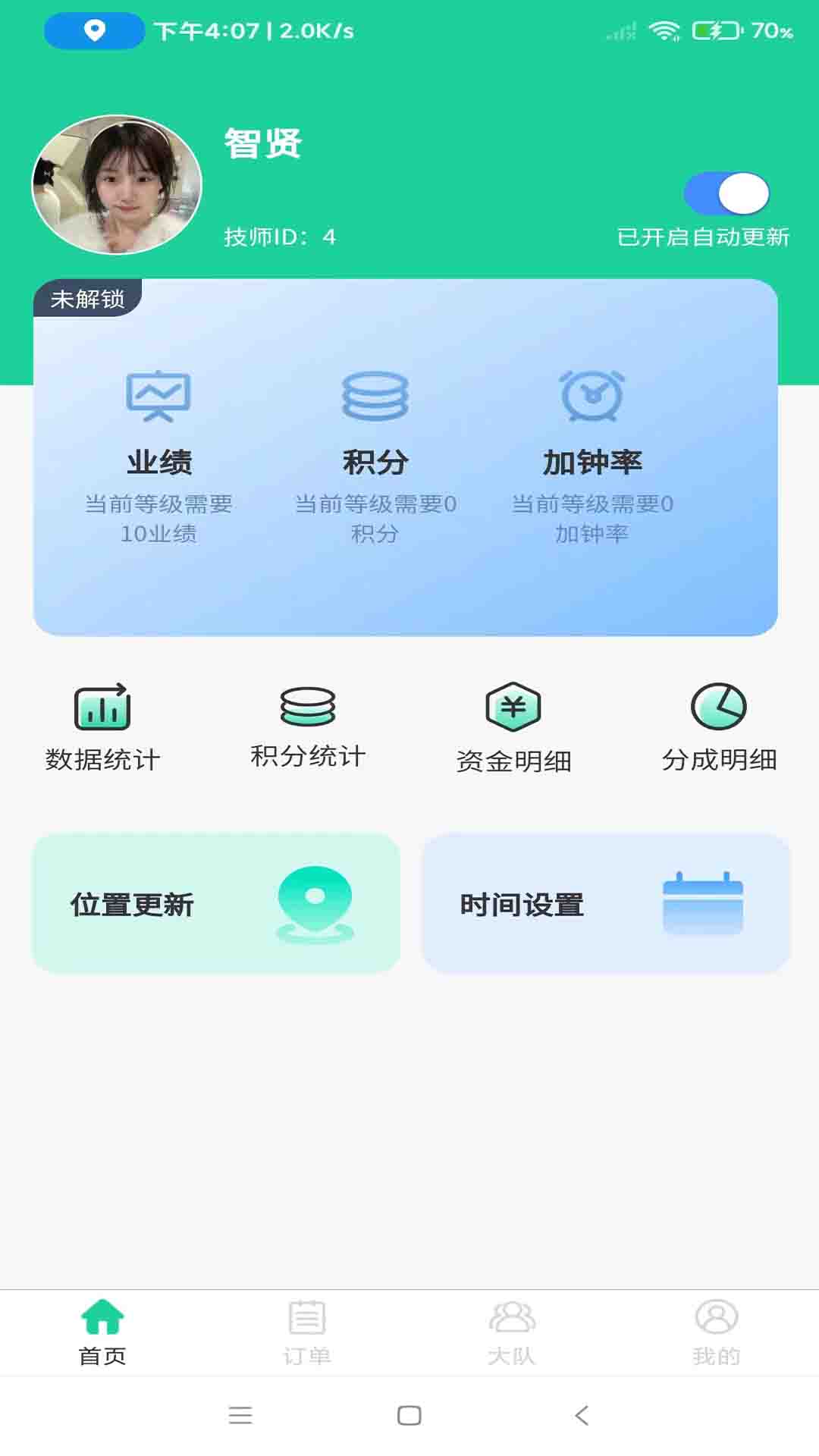Open the 大队 team tab
Image resolution: width=819 pixels, height=1456 pixels.
pos(512,1332)
